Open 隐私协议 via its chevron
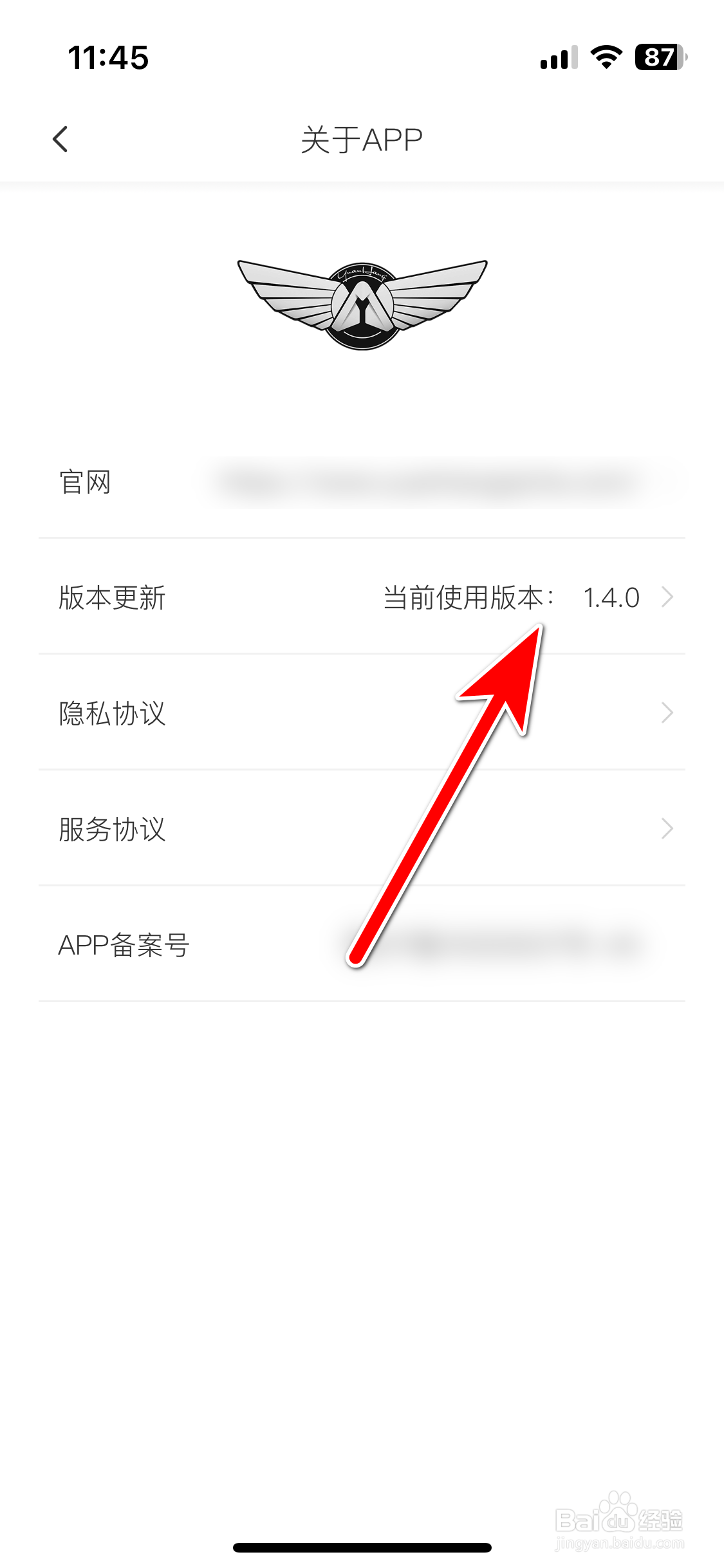The image size is (724, 1568). coord(667,713)
